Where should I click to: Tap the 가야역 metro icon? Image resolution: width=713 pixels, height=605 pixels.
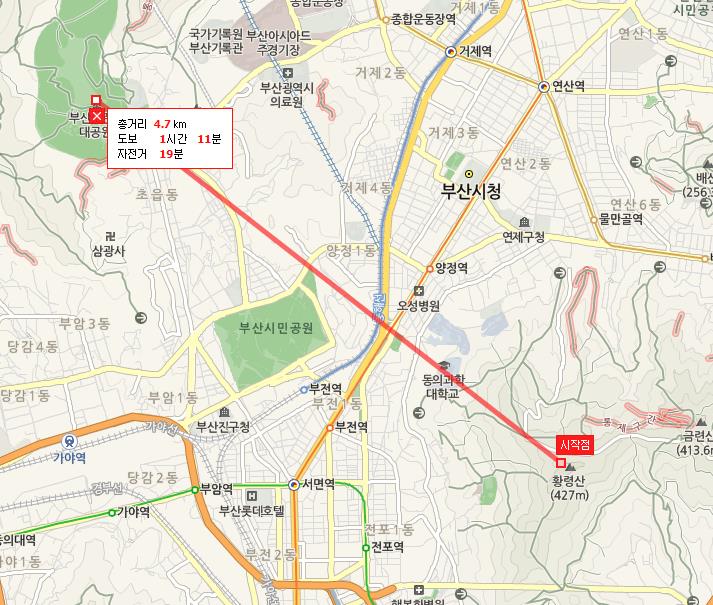[69, 440]
